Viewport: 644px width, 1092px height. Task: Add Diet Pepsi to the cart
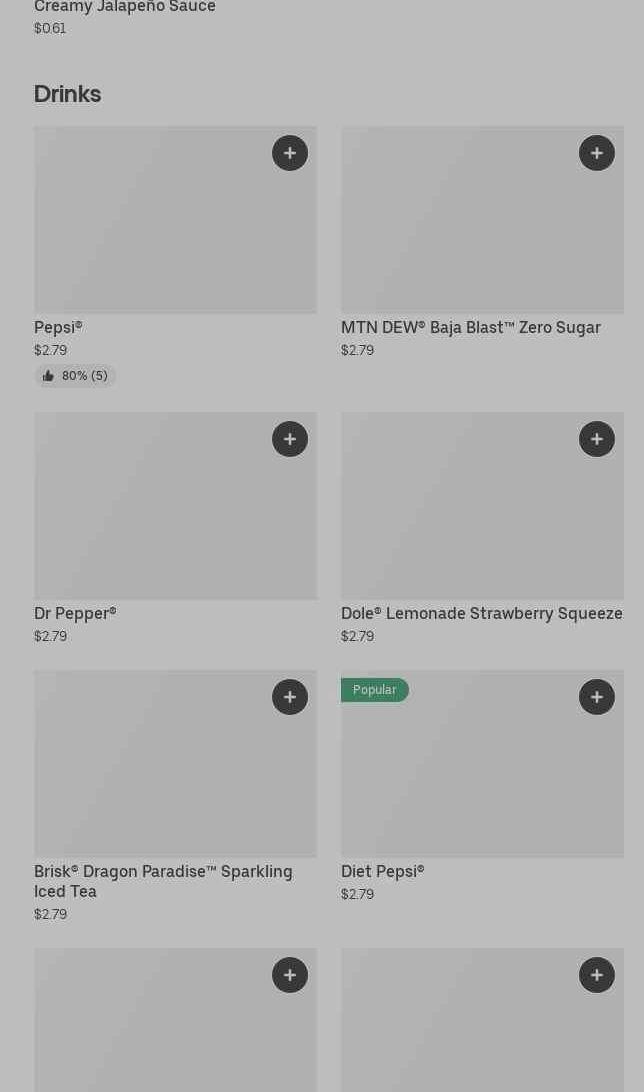pos(597,697)
